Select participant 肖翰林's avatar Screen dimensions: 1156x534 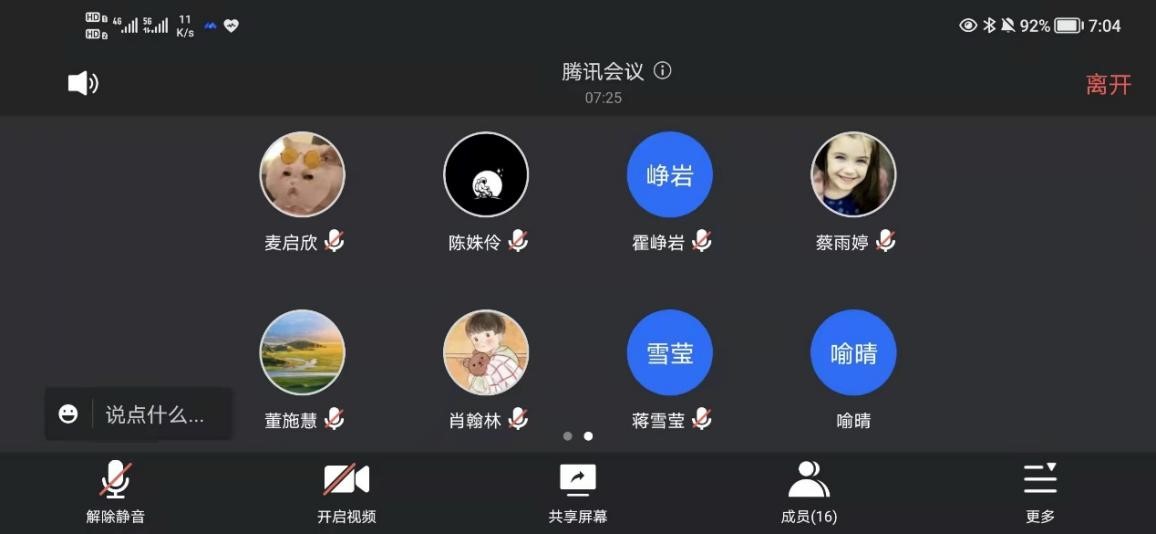(x=486, y=352)
